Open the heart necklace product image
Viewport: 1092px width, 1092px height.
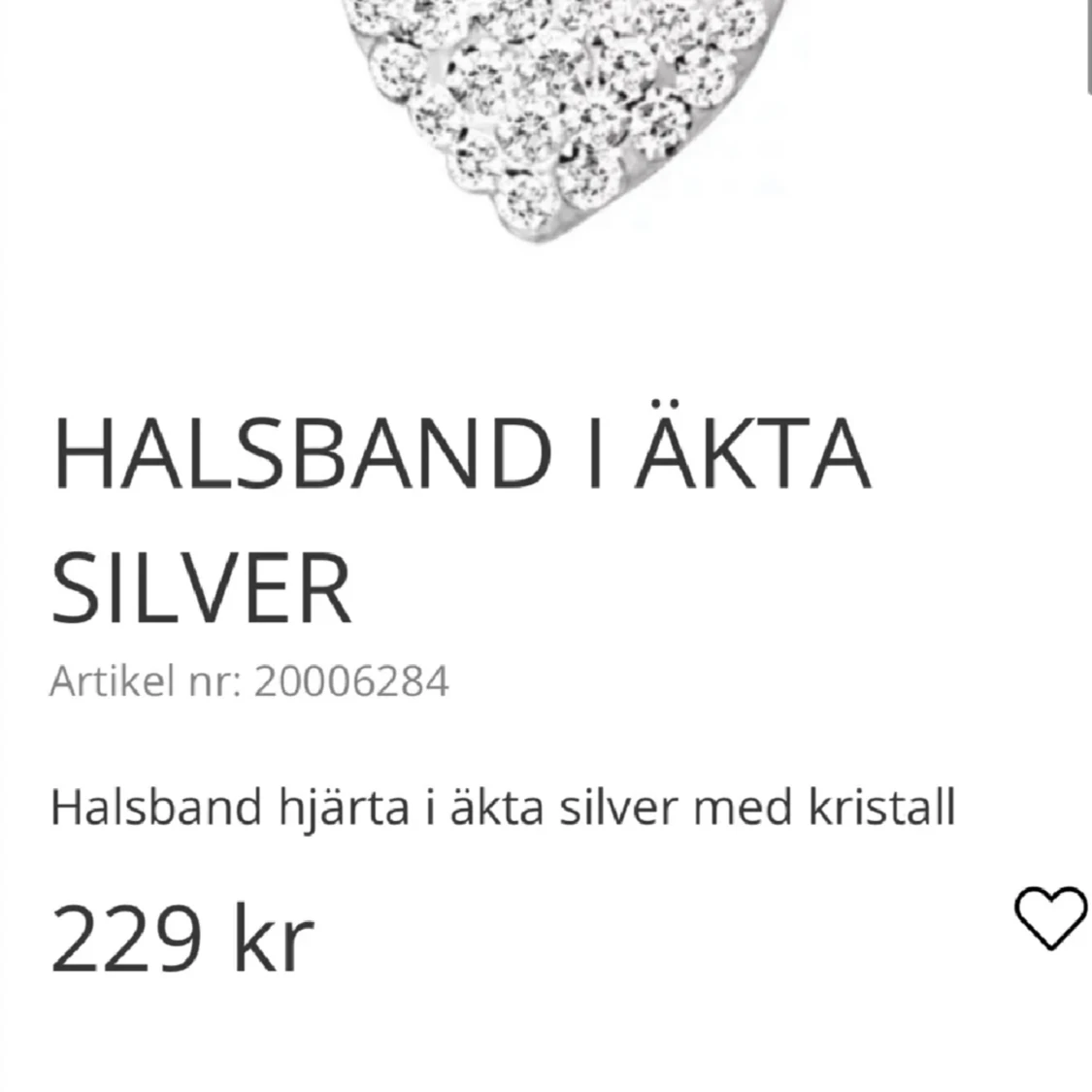(x=553, y=116)
